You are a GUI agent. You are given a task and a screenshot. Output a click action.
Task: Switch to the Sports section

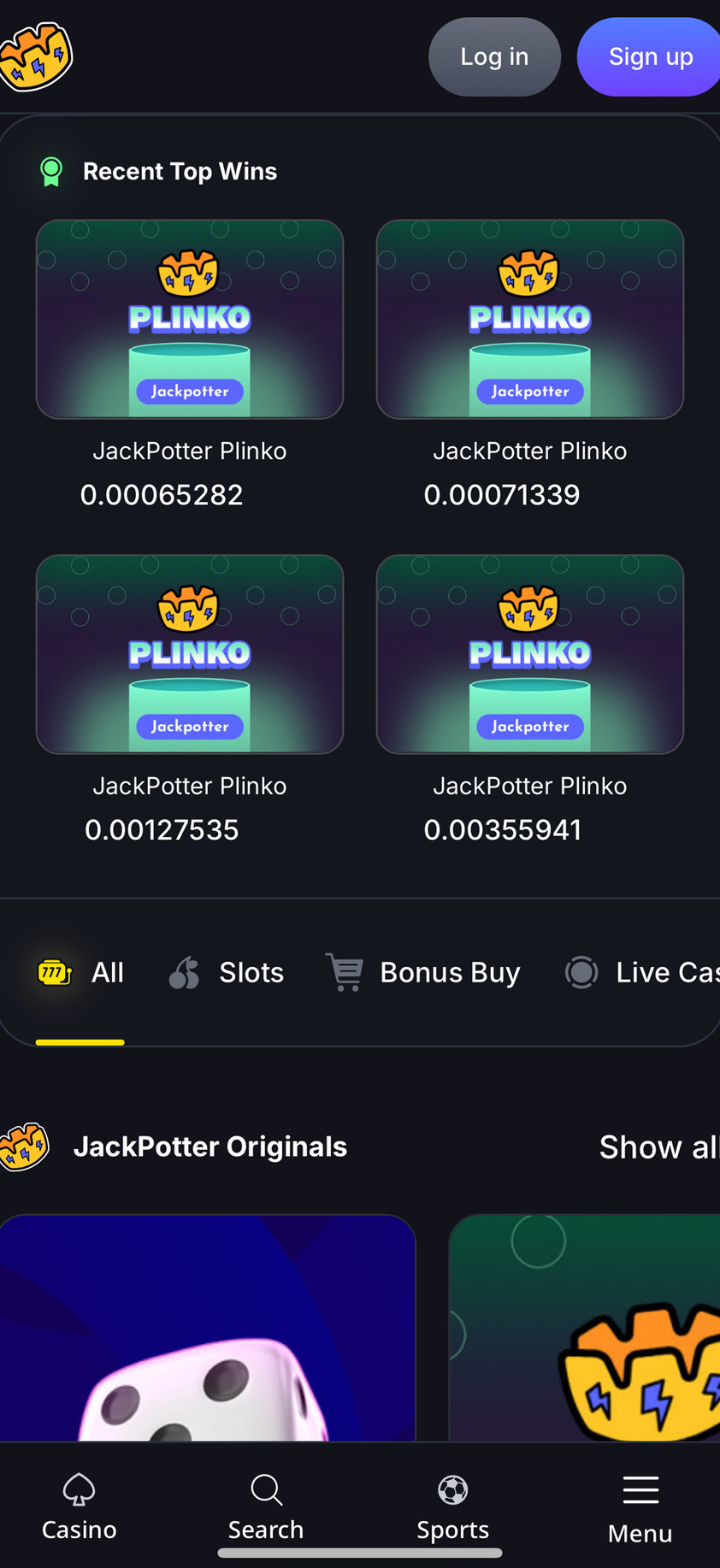[x=452, y=1507]
